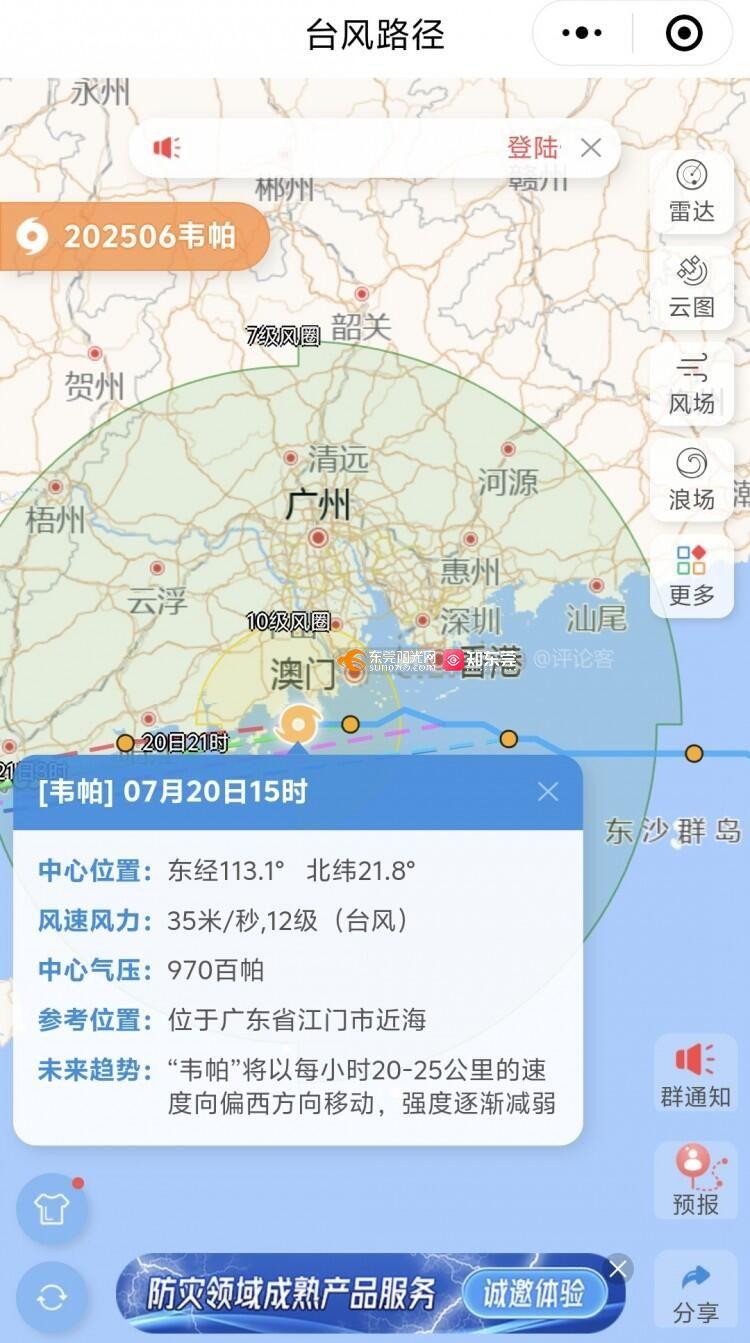
Task: Show the 云图 cloud map layer
Action: [692, 286]
